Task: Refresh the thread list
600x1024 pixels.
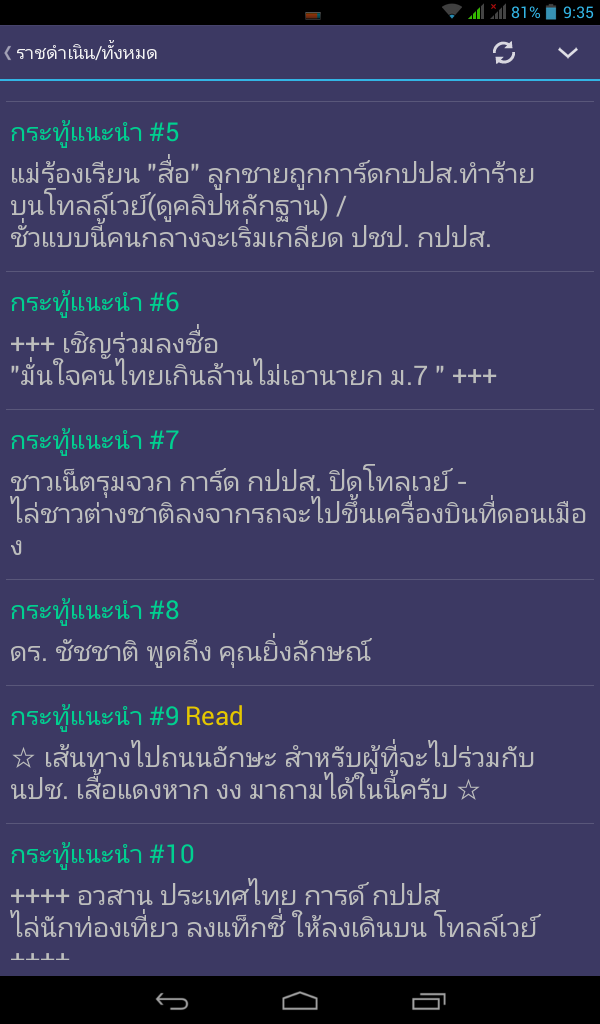Action: [503, 53]
